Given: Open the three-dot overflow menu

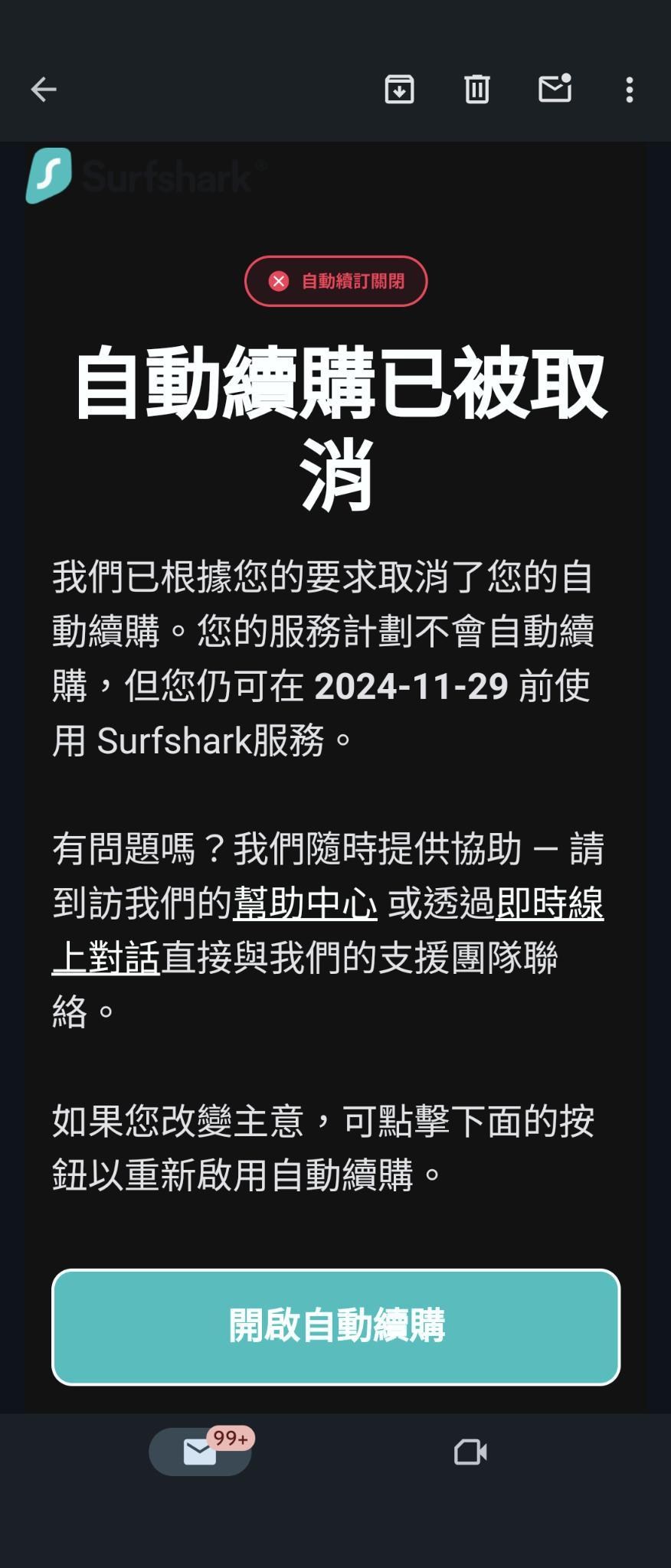Looking at the screenshot, I should tap(628, 89).
